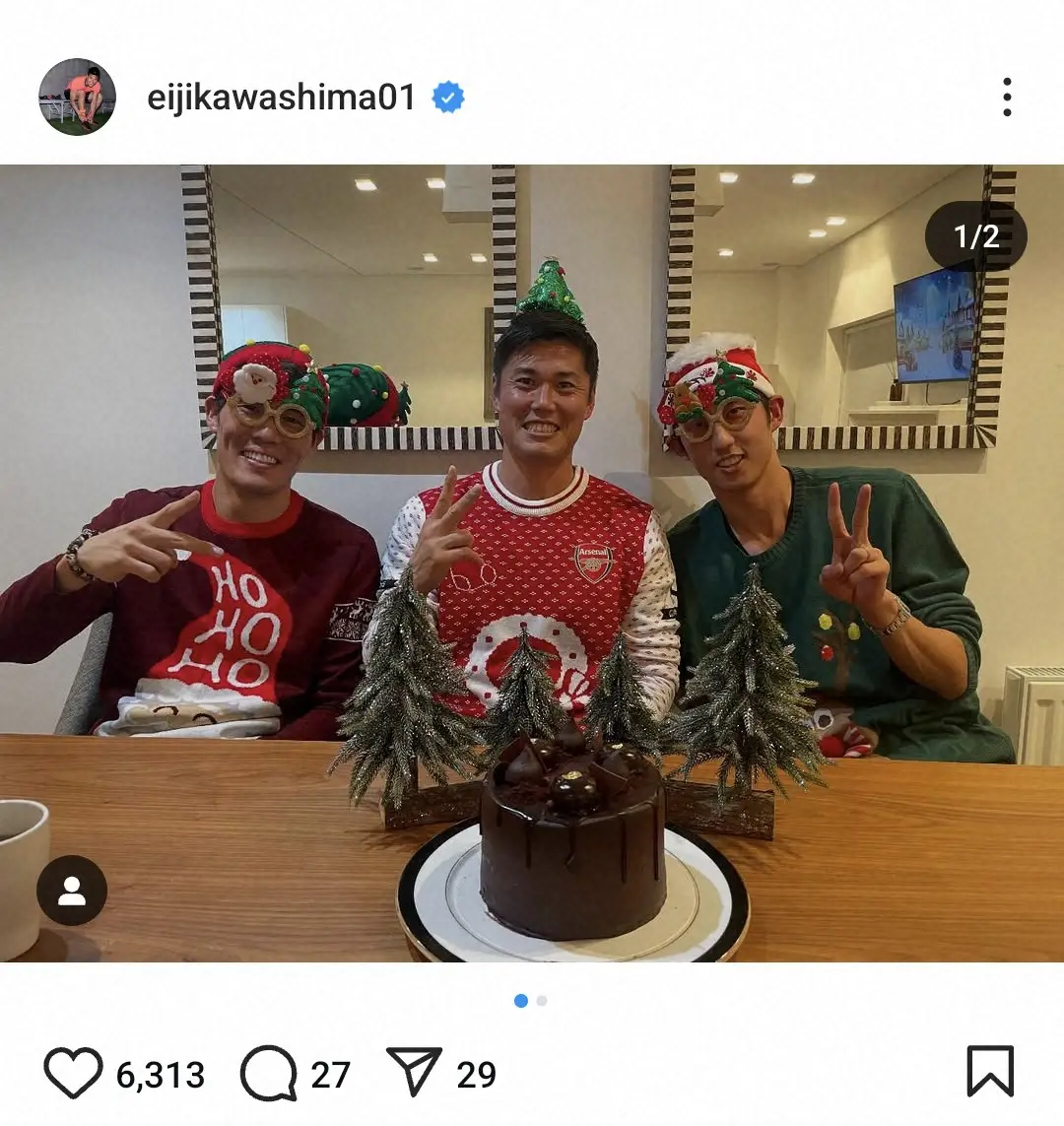Open eijikawashima01's profile picture
1064x1126 pixels.
(x=77, y=97)
